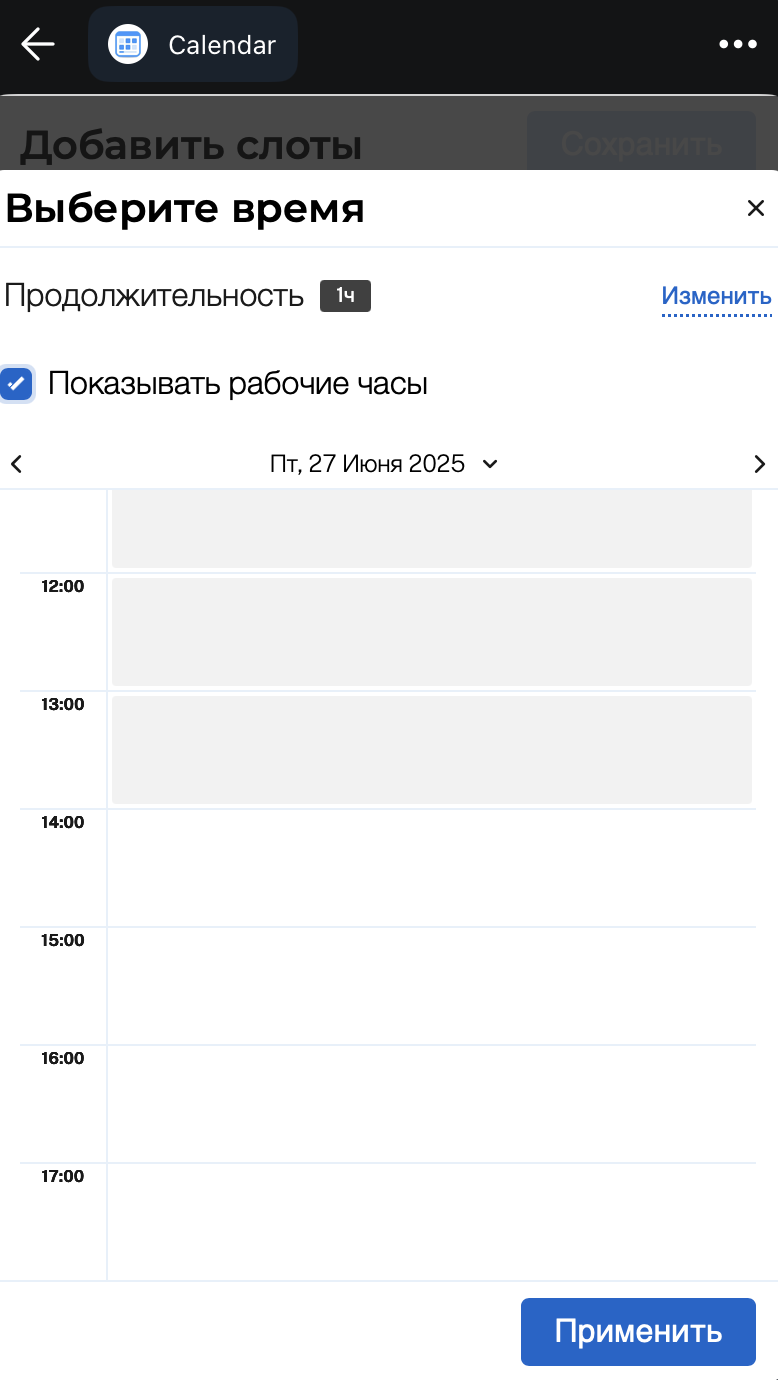
Task: Click the duration badge showing 1ч
Action: (x=345, y=295)
